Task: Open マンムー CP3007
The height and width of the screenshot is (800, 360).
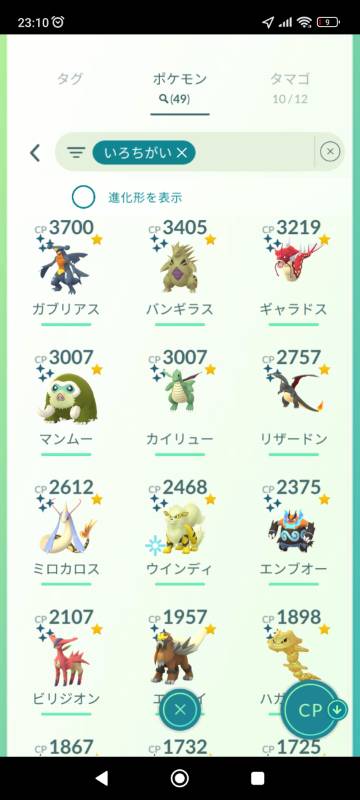Action: coord(66,402)
